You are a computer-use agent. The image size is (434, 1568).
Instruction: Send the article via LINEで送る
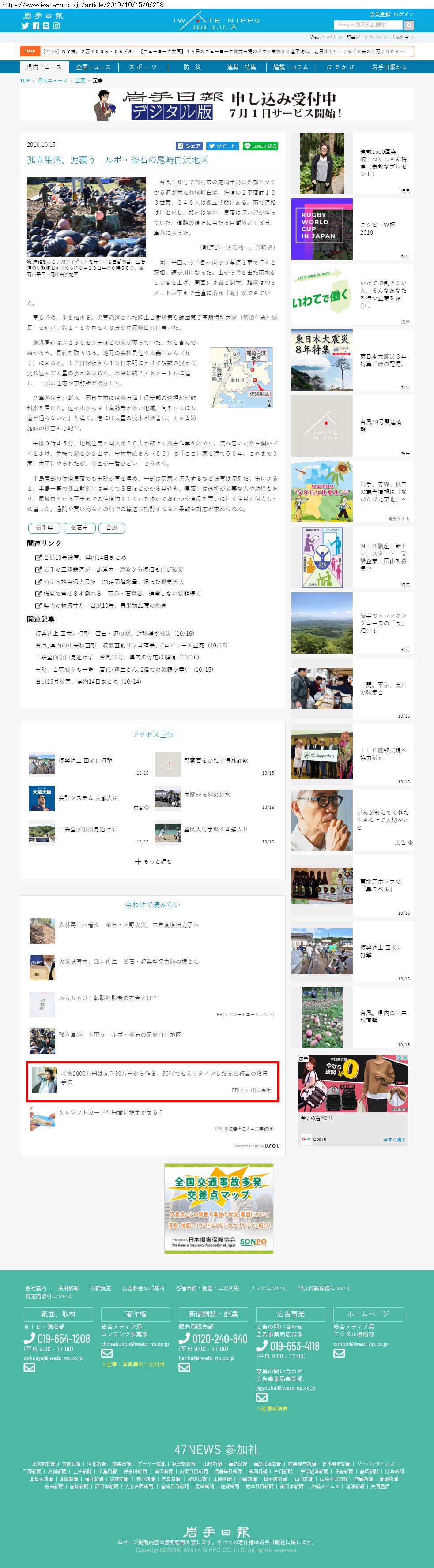coord(260,146)
